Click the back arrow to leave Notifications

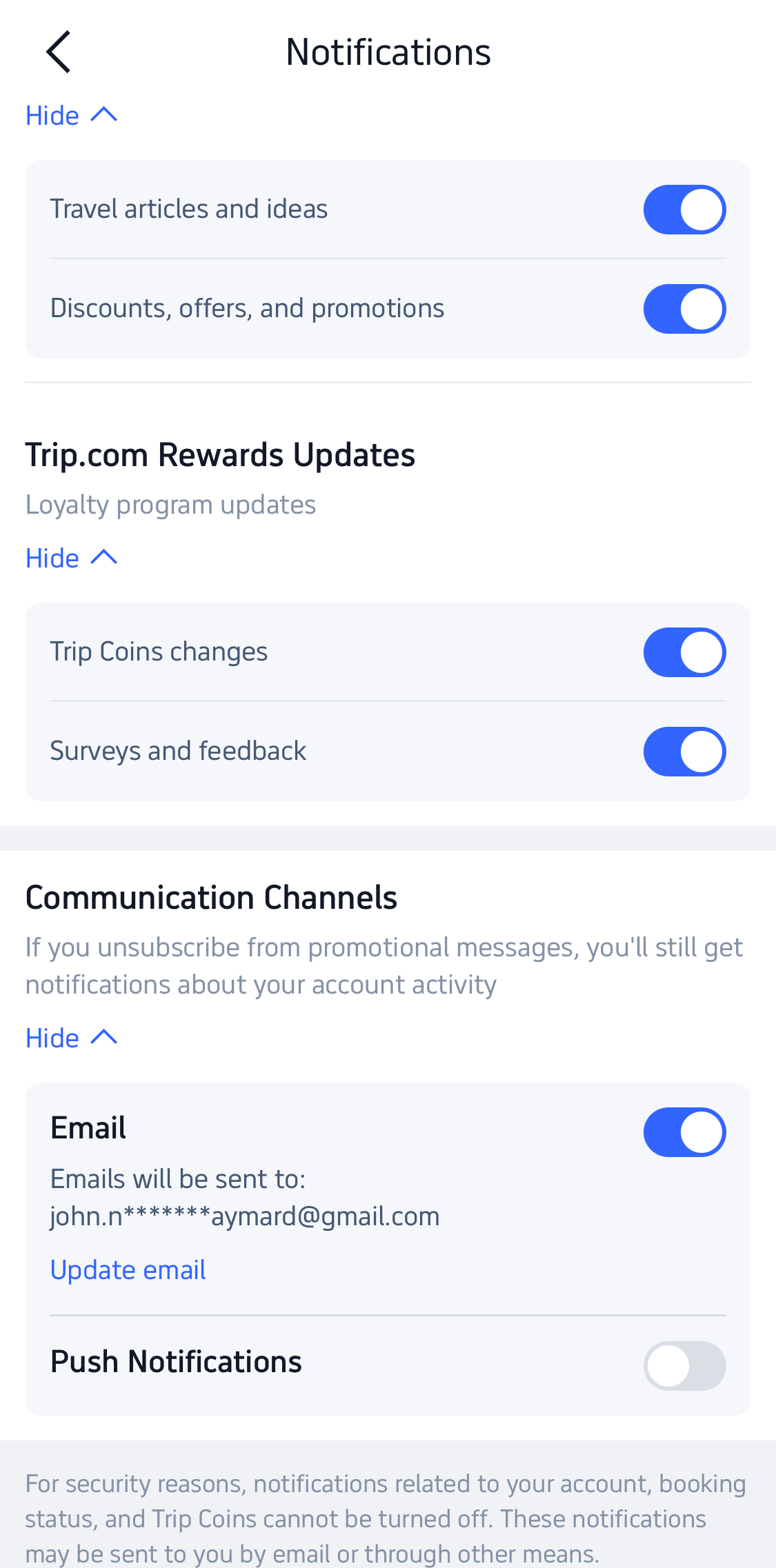tap(59, 52)
